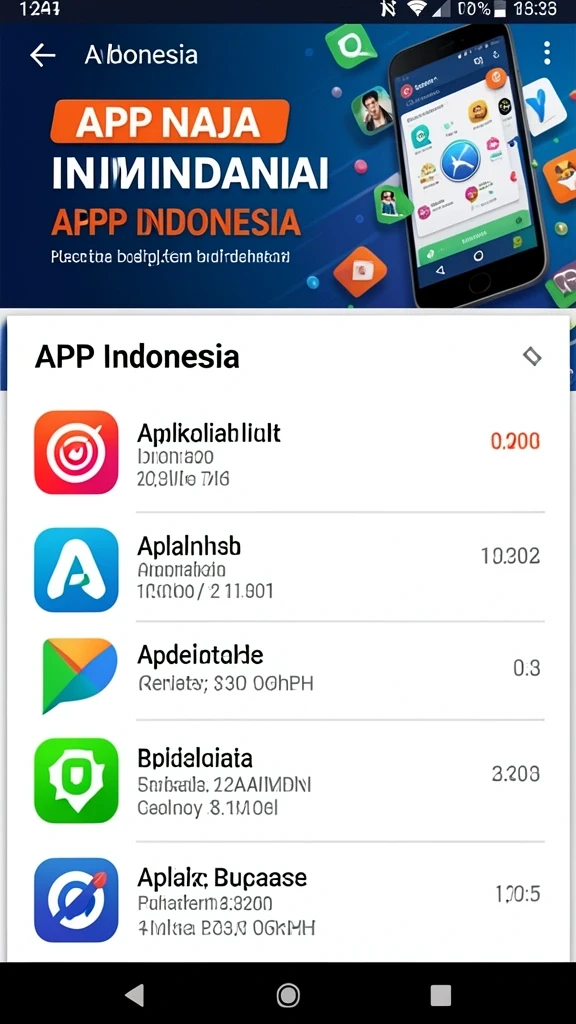View the Aplak Bupaase app entry

tap(288, 900)
